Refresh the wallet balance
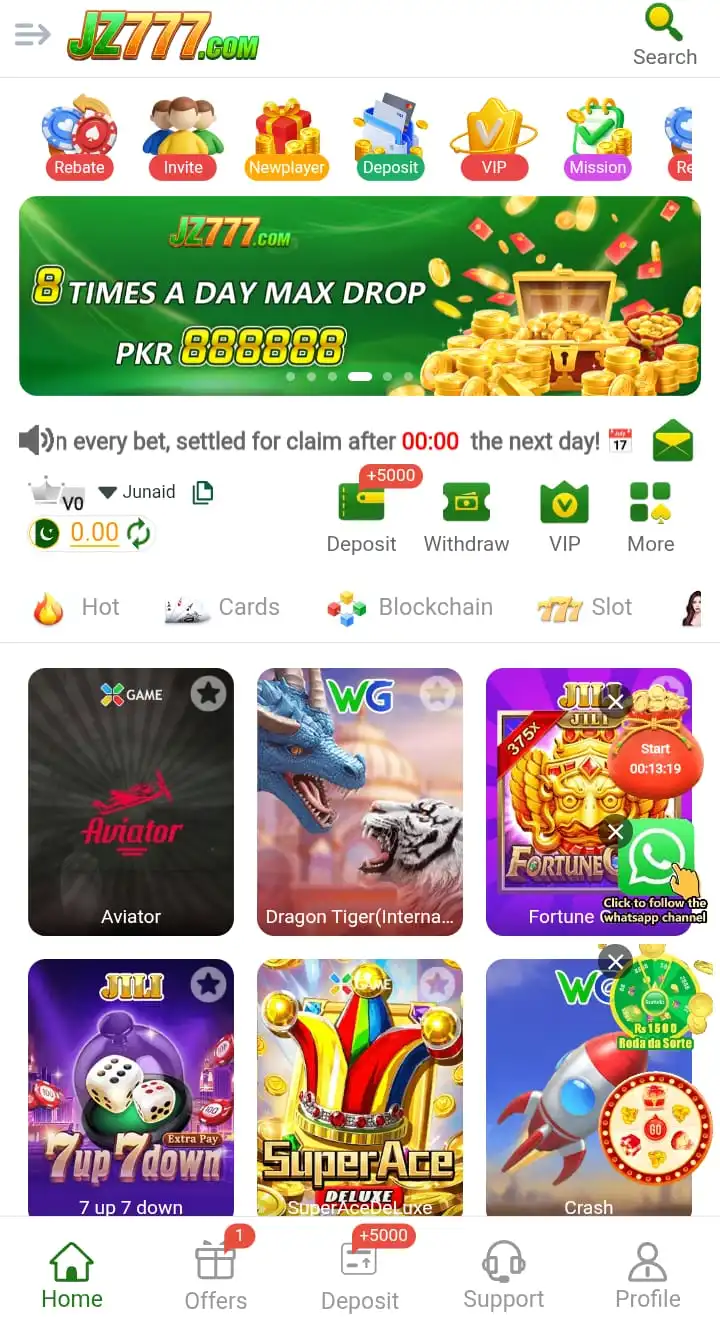 (x=138, y=534)
